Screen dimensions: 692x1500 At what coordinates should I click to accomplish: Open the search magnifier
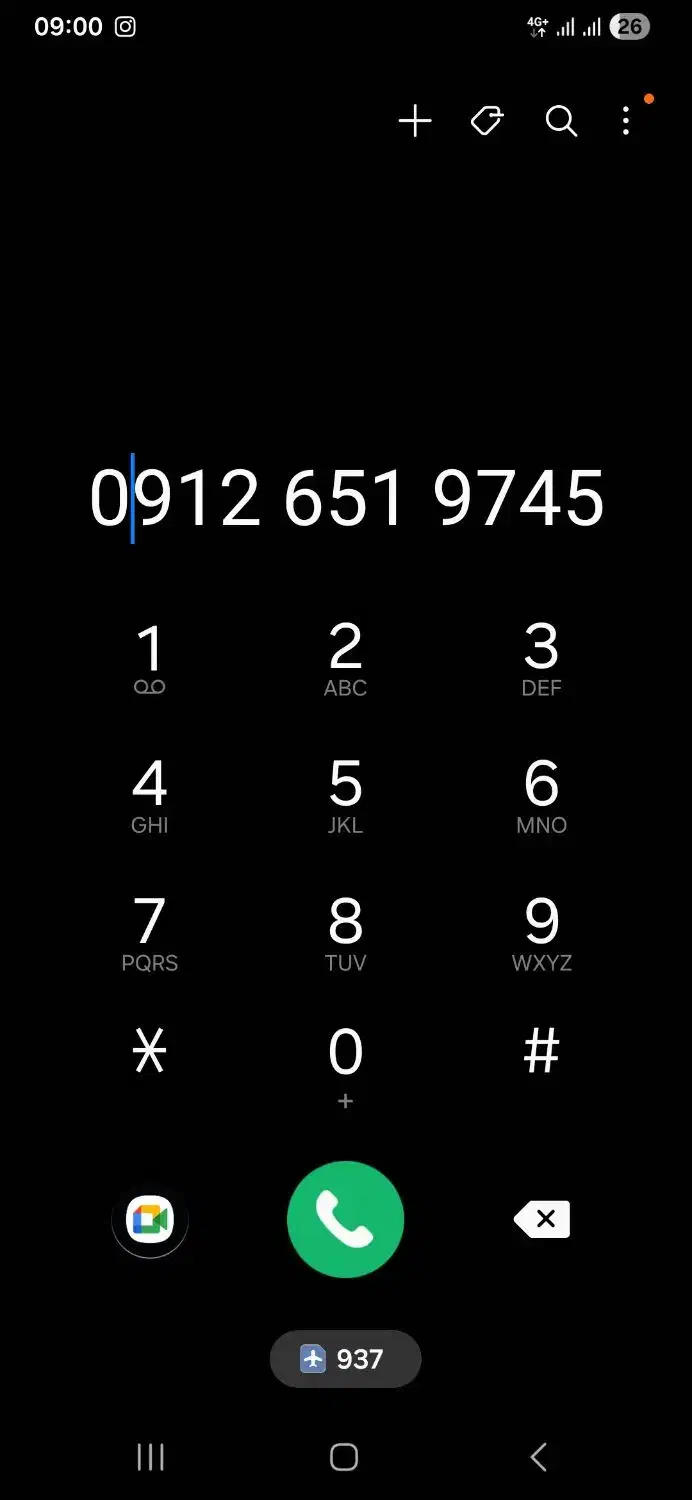561,122
